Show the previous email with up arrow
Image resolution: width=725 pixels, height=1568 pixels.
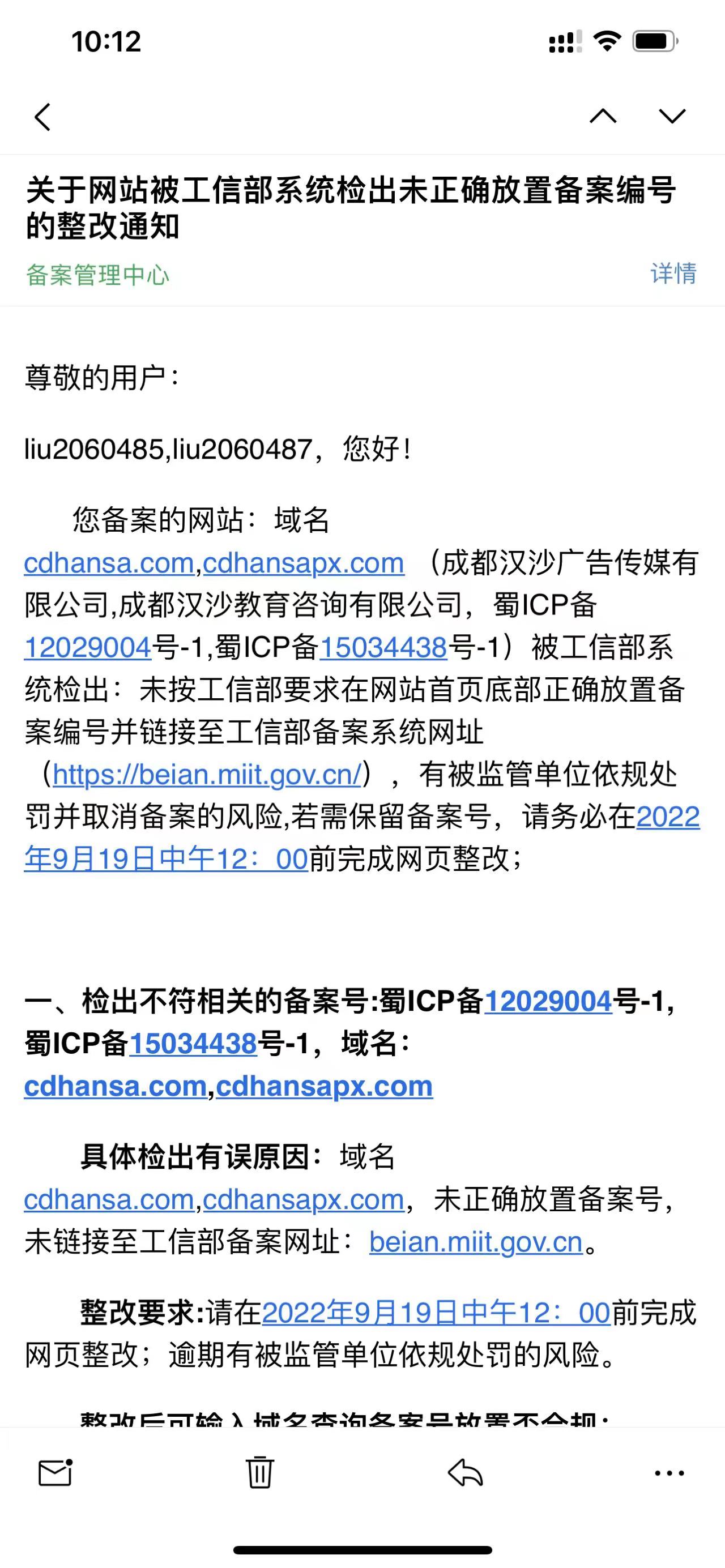tap(603, 116)
